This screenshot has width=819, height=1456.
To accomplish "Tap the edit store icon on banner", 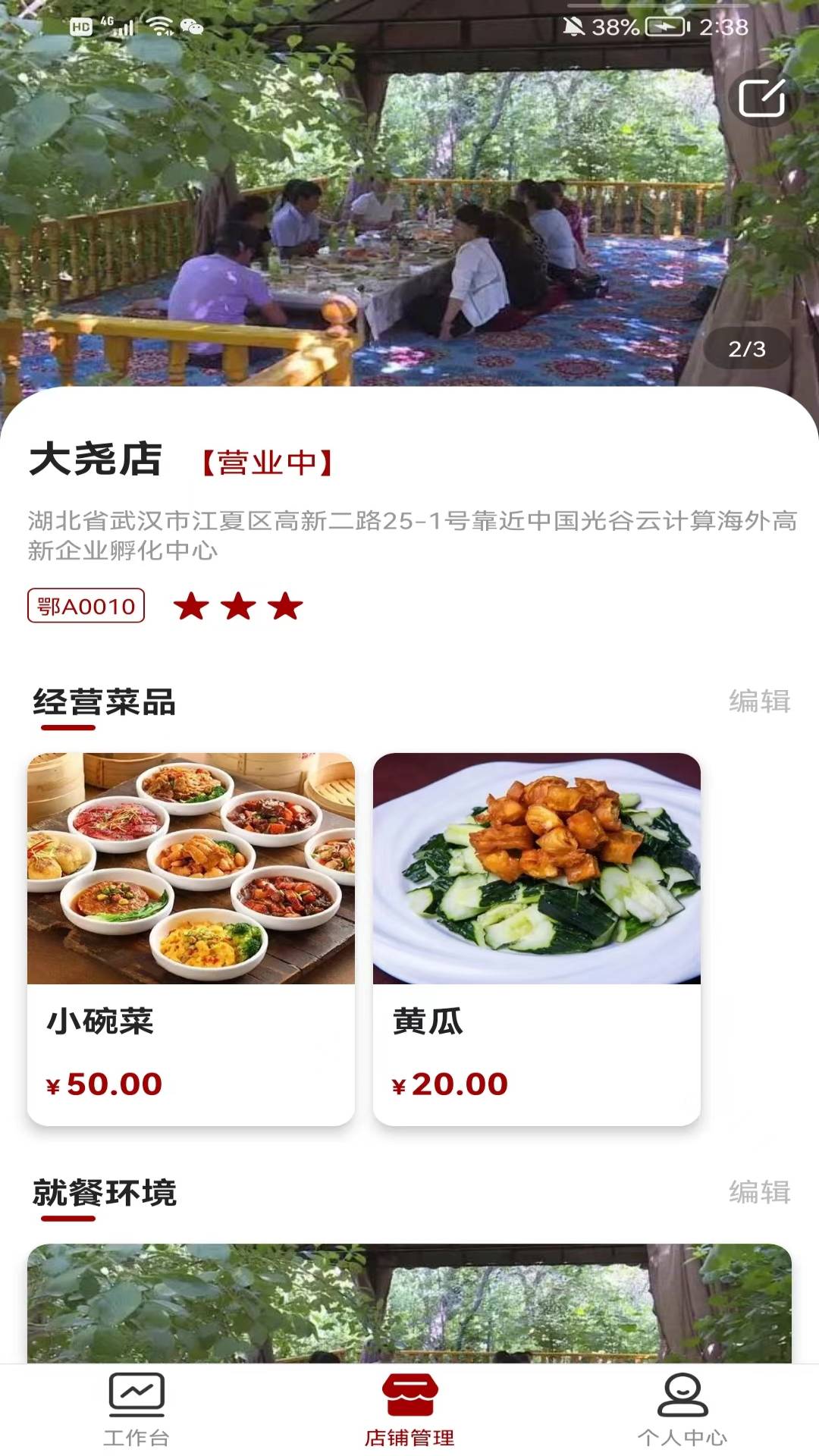I will [761, 98].
